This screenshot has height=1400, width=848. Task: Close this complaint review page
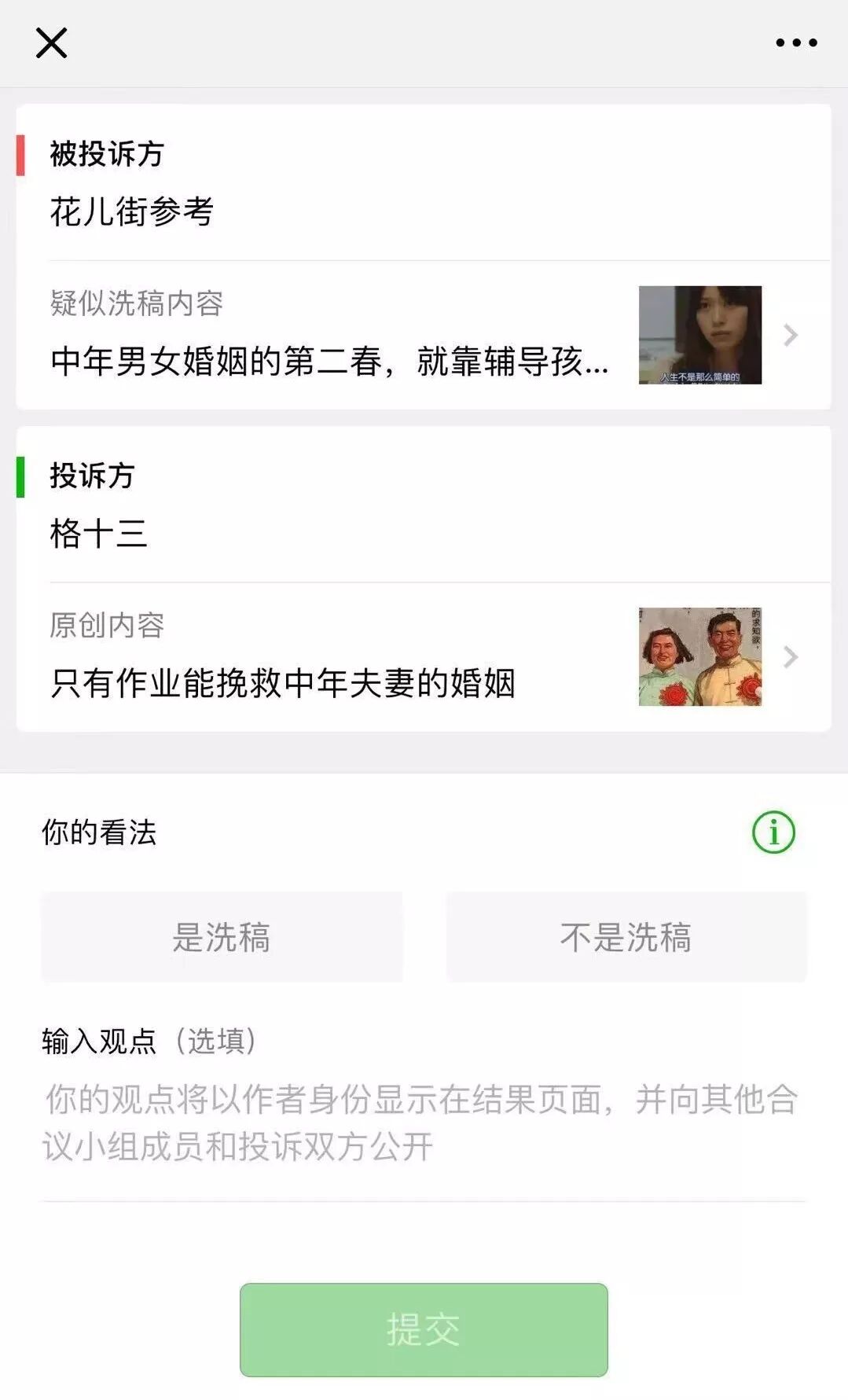click(x=52, y=43)
